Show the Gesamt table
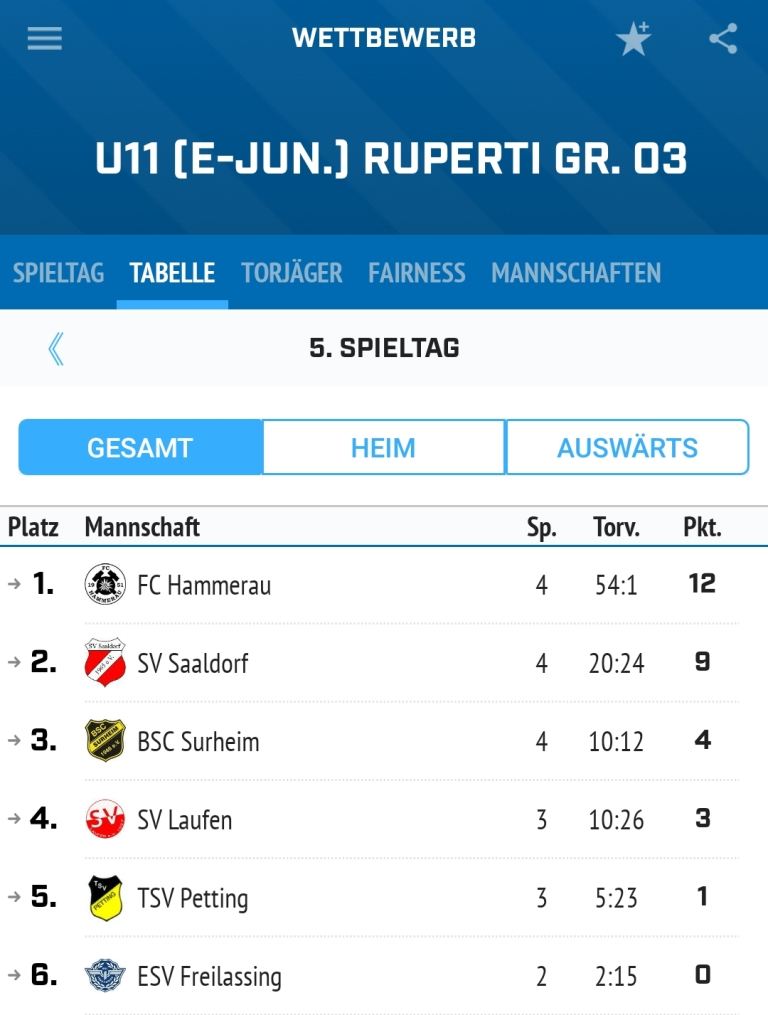 (x=140, y=447)
